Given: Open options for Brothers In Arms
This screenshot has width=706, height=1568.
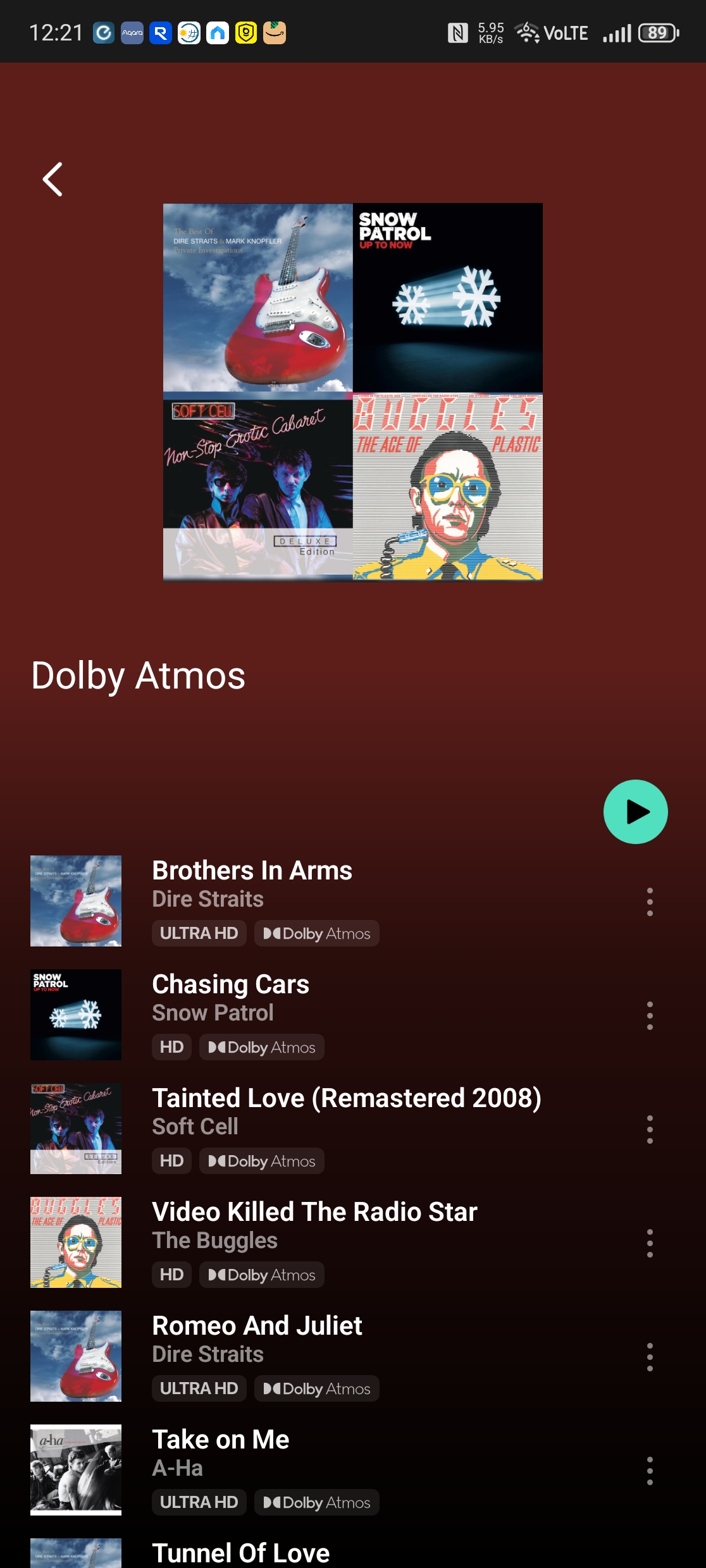Looking at the screenshot, I should (x=650, y=902).
